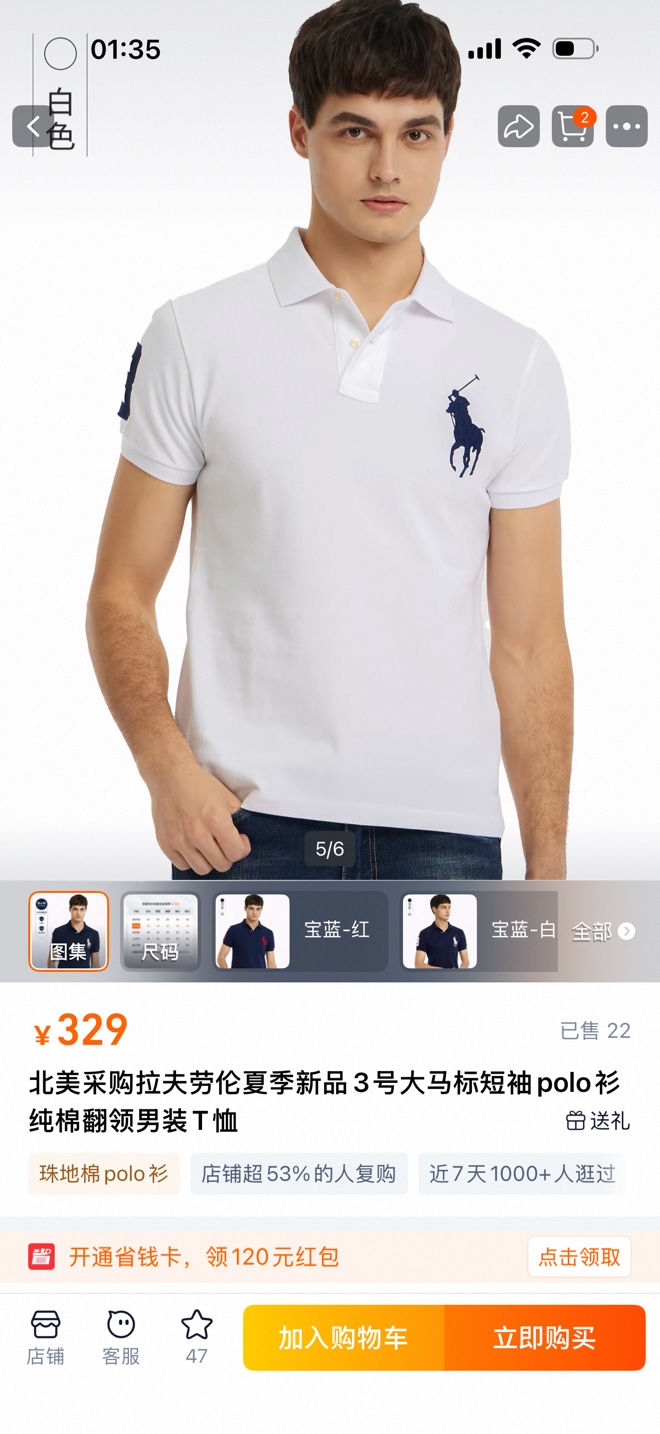Tap the 店铺超53%的人复购 tag

point(299,1173)
